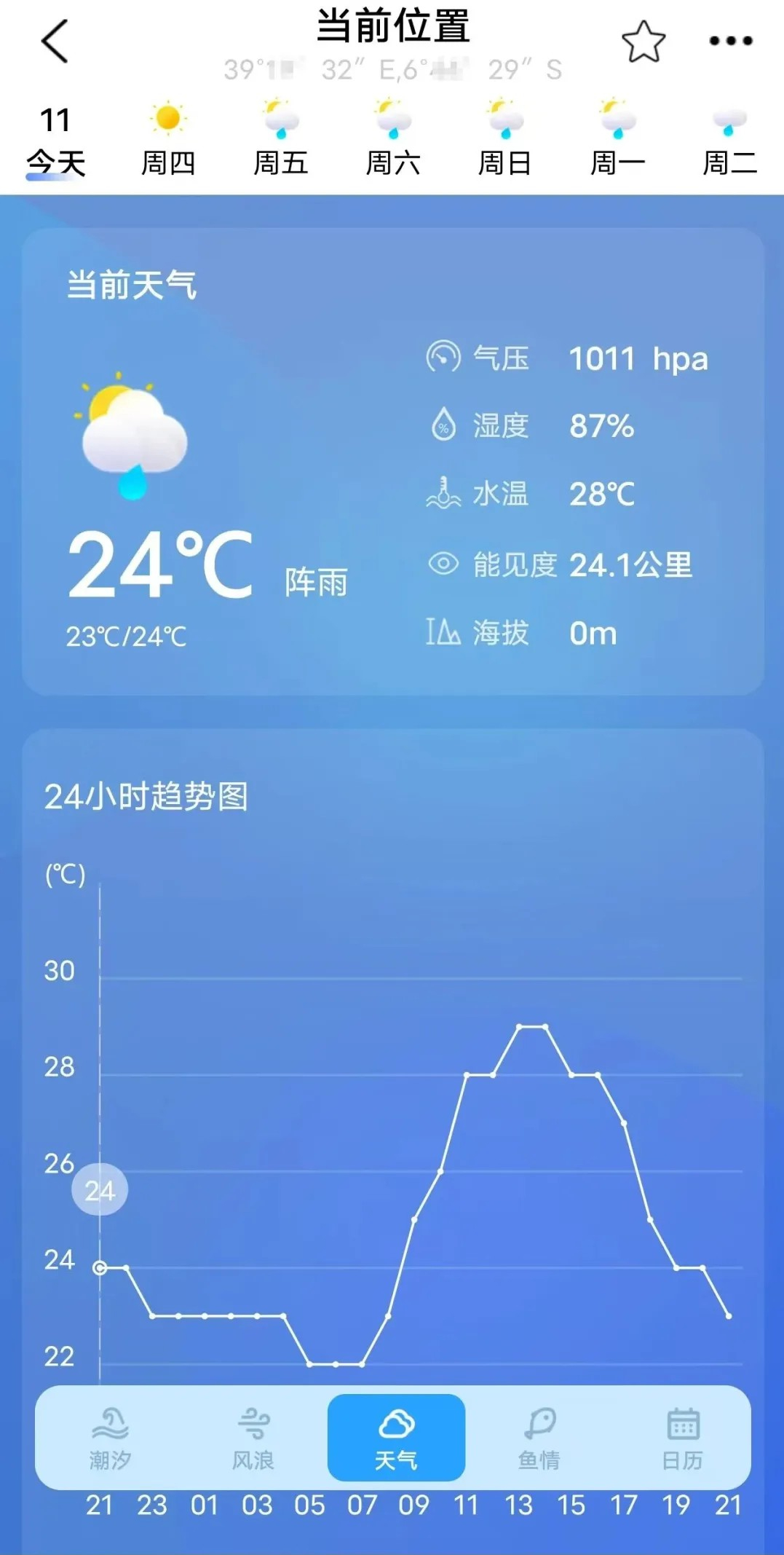The height and width of the screenshot is (1555, 784).
Task: Click the 湿度 humidity droplet icon
Action: pos(443,426)
